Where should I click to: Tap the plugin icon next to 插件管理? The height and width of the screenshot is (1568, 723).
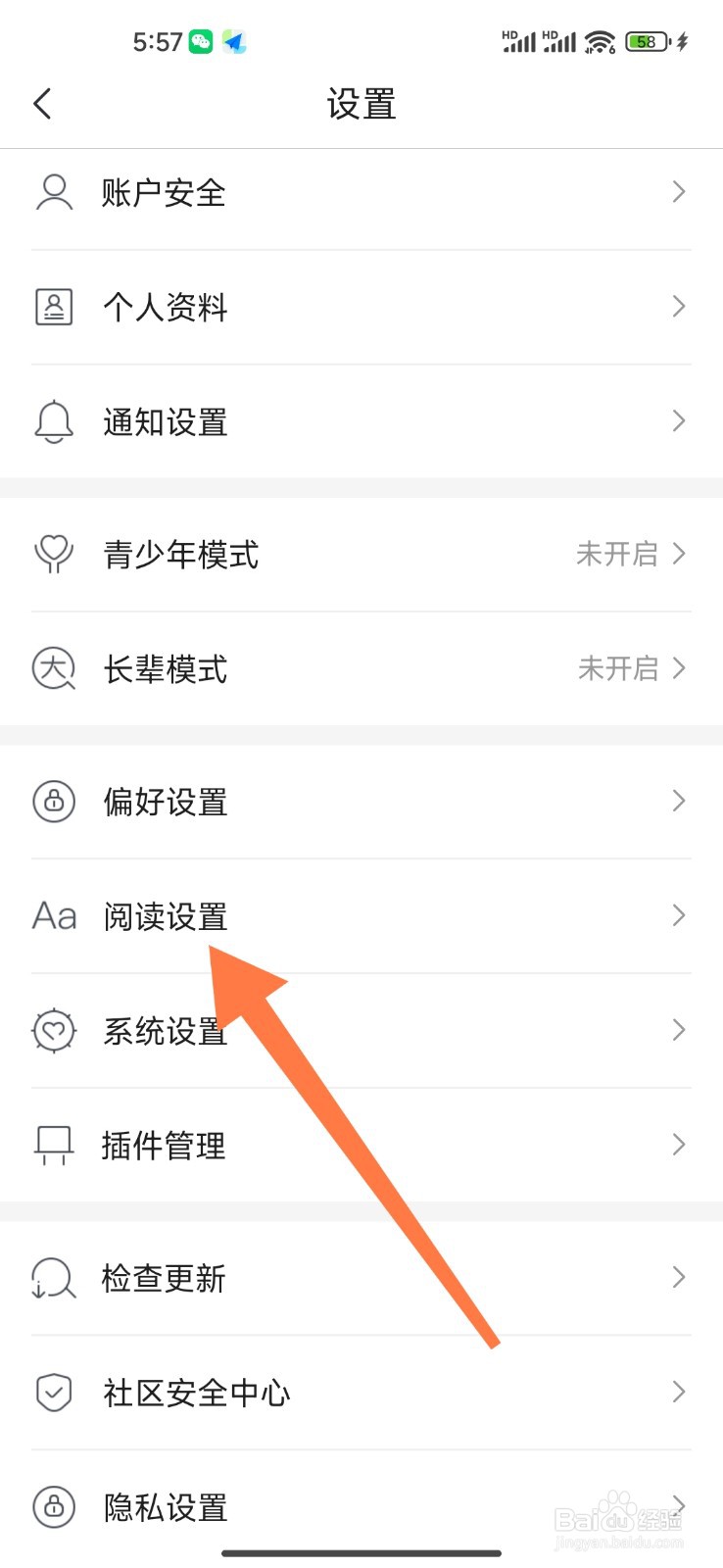(x=54, y=1145)
